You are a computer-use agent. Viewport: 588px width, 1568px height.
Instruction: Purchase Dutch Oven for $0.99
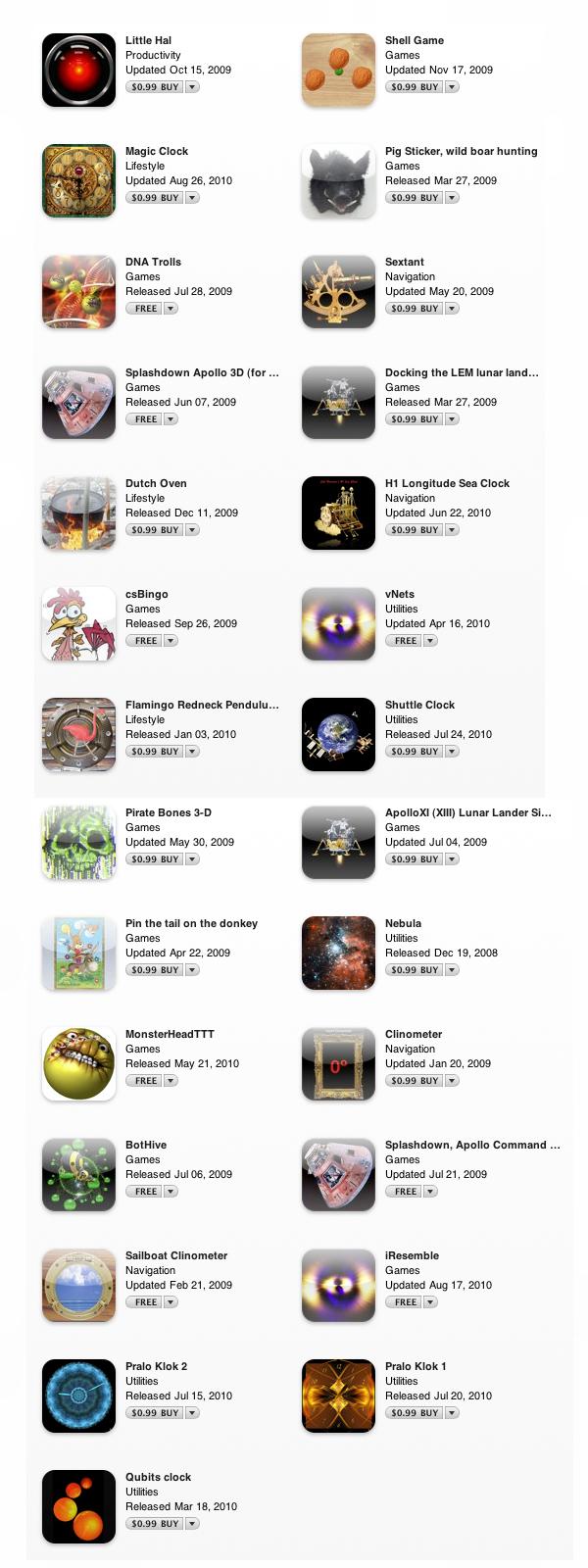click(154, 530)
